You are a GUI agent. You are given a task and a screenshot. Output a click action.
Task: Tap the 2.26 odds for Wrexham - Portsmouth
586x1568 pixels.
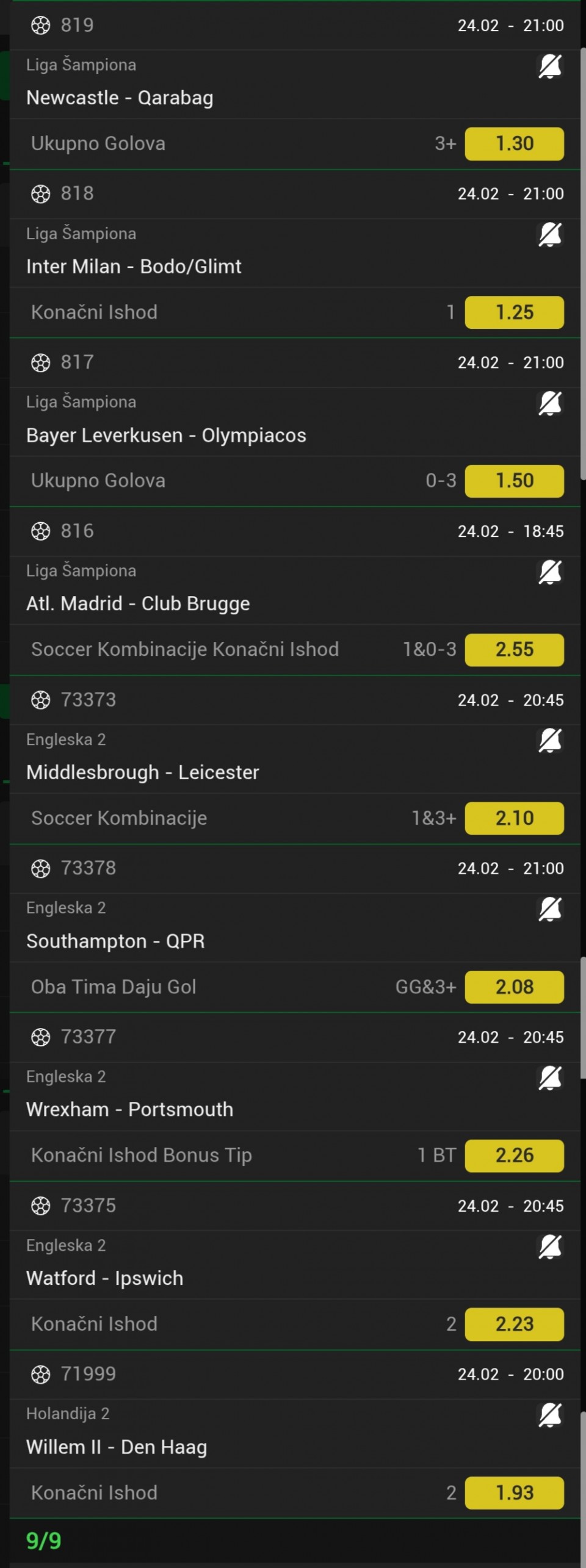click(514, 1155)
